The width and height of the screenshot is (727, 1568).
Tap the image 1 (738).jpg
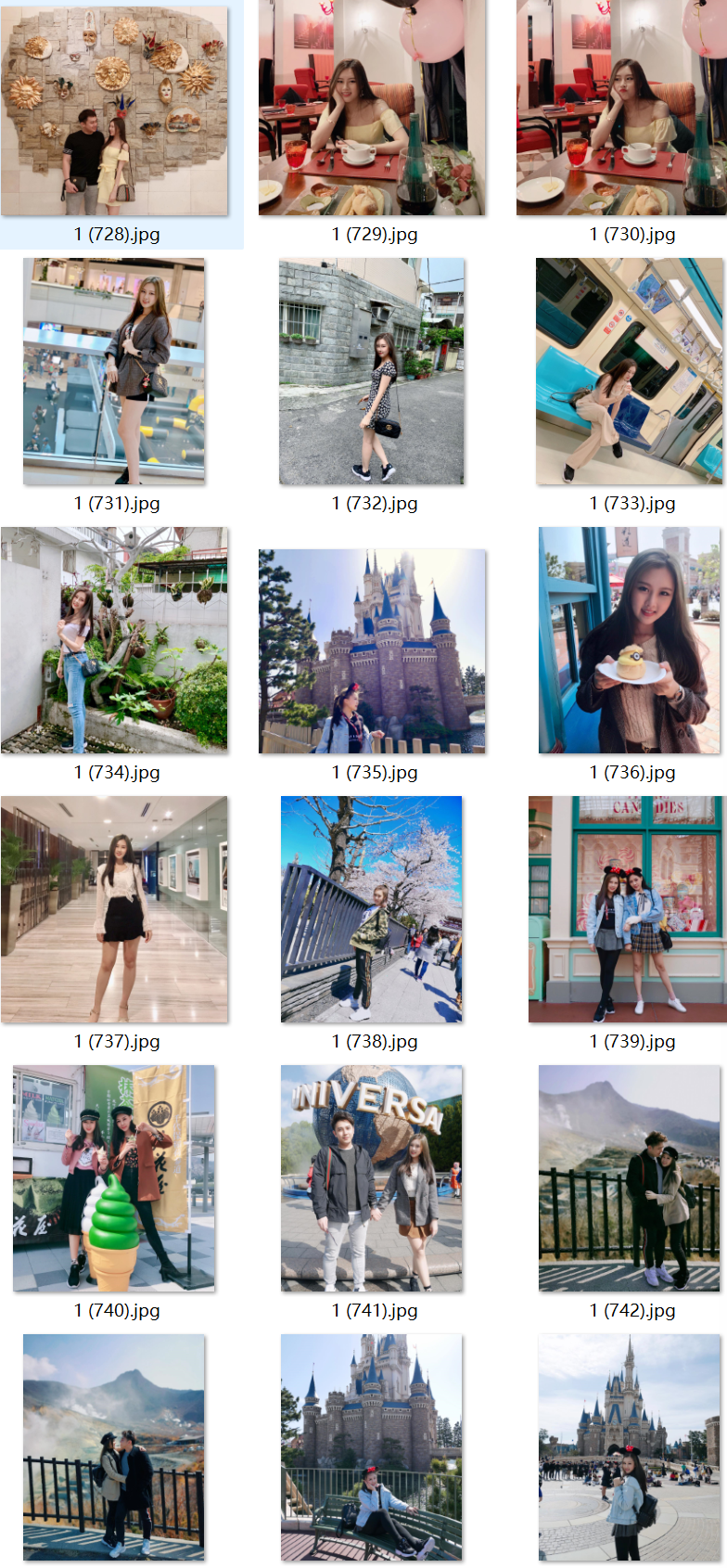372,909
